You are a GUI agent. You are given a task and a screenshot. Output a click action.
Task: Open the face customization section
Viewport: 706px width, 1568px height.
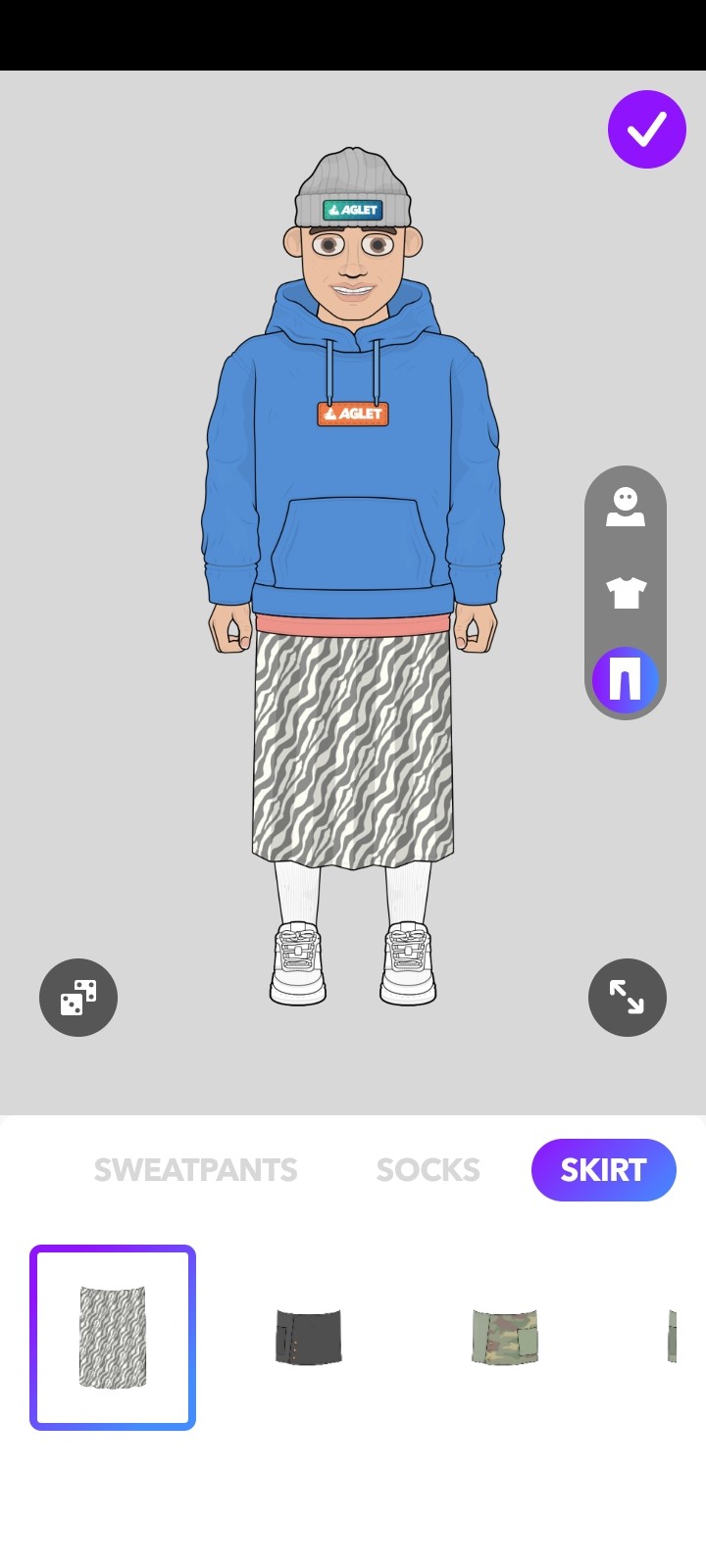coord(626,508)
